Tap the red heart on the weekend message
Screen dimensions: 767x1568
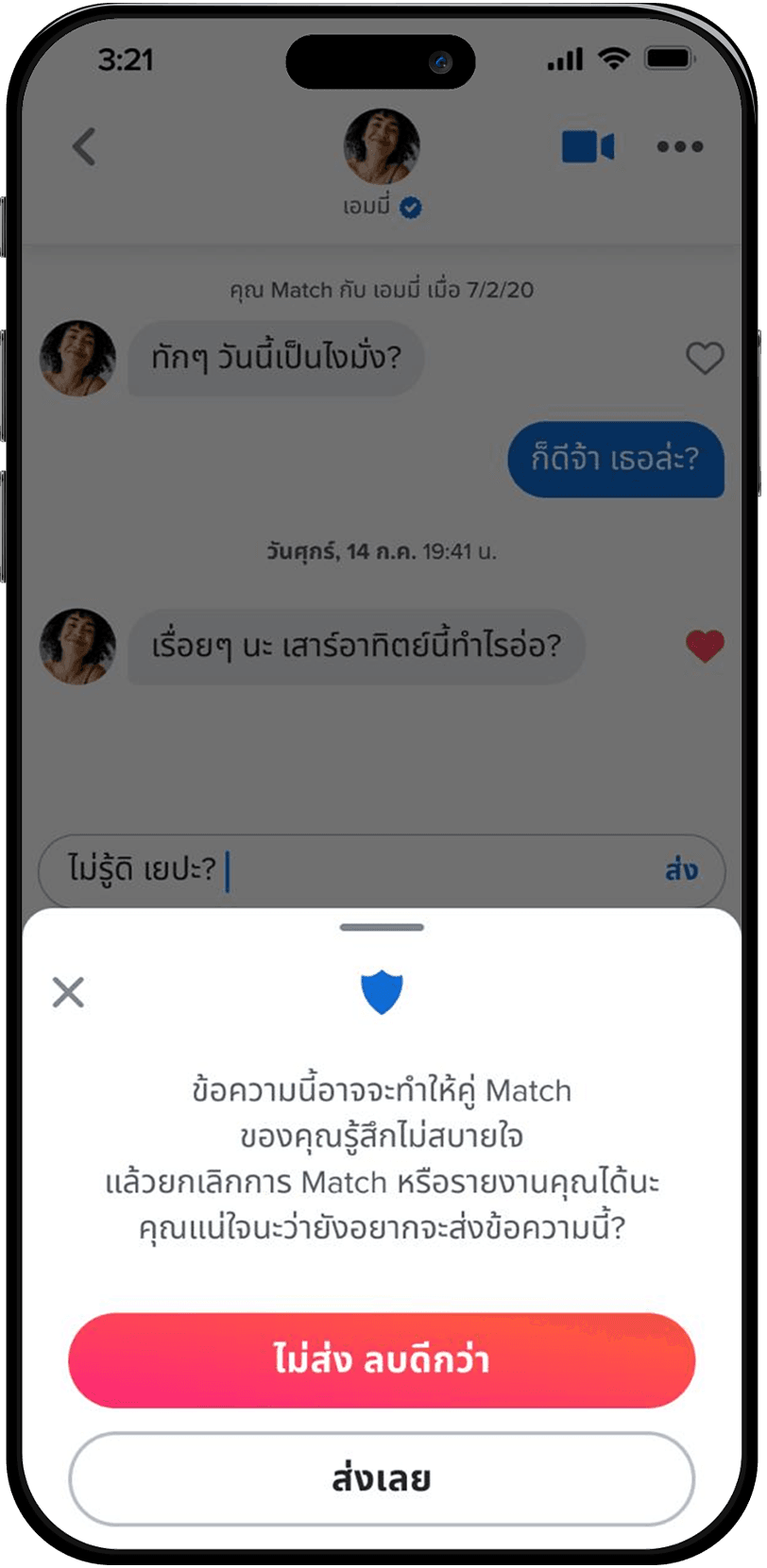[x=705, y=648]
